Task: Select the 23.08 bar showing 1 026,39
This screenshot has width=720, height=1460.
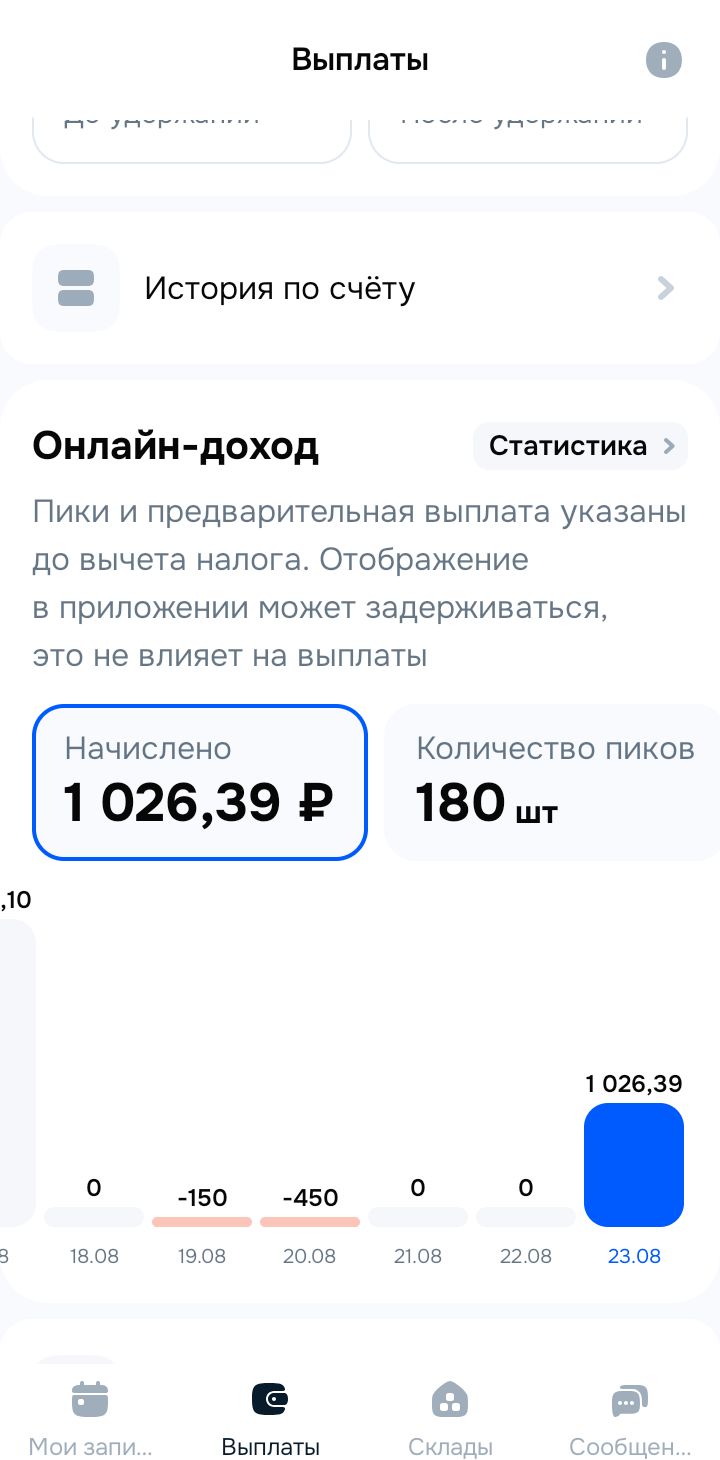Action: tap(634, 1165)
